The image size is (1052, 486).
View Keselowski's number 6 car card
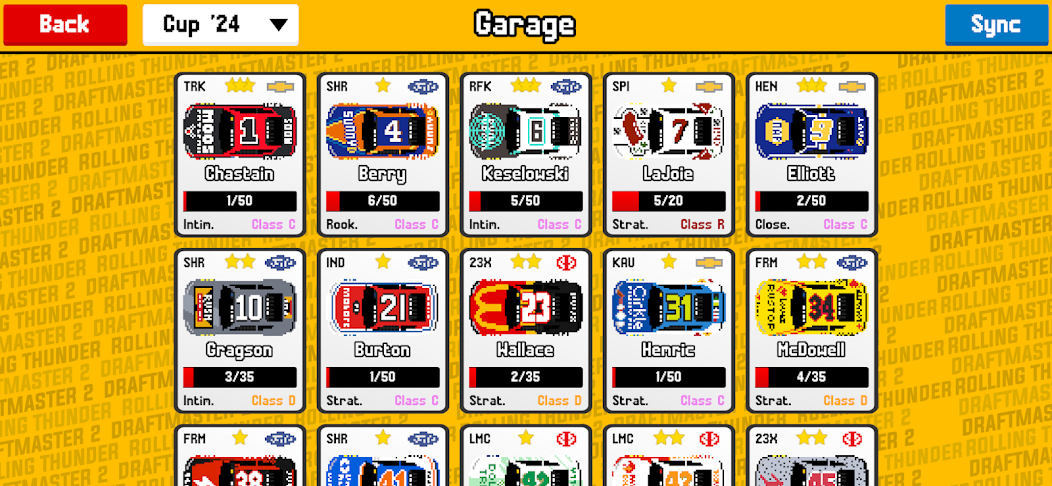tap(526, 154)
